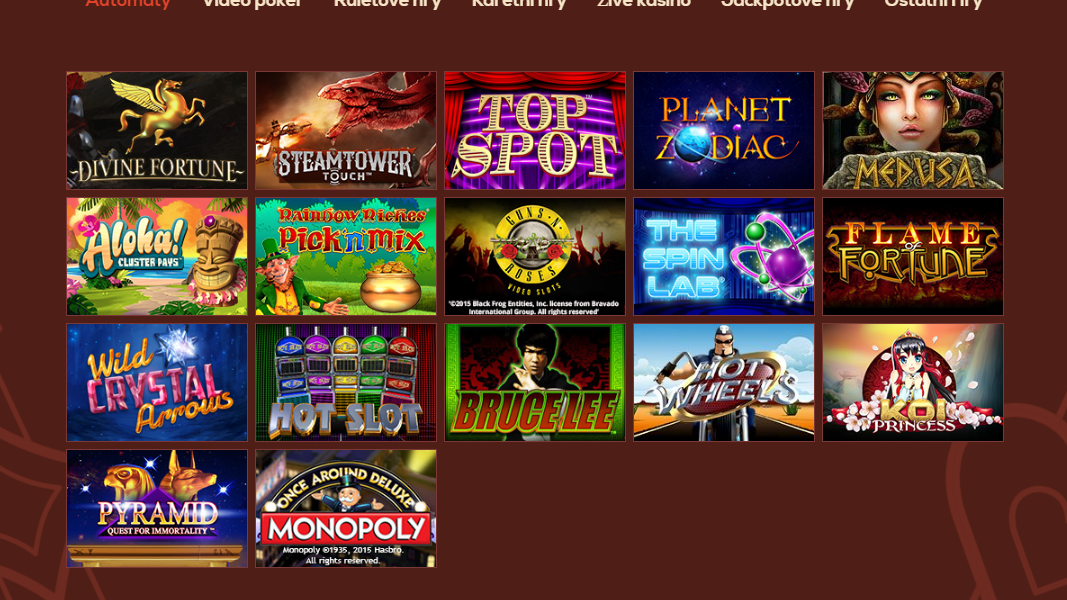Launch the Koi Princess slot
The width and height of the screenshot is (1067, 600).
pyautogui.click(x=913, y=382)
